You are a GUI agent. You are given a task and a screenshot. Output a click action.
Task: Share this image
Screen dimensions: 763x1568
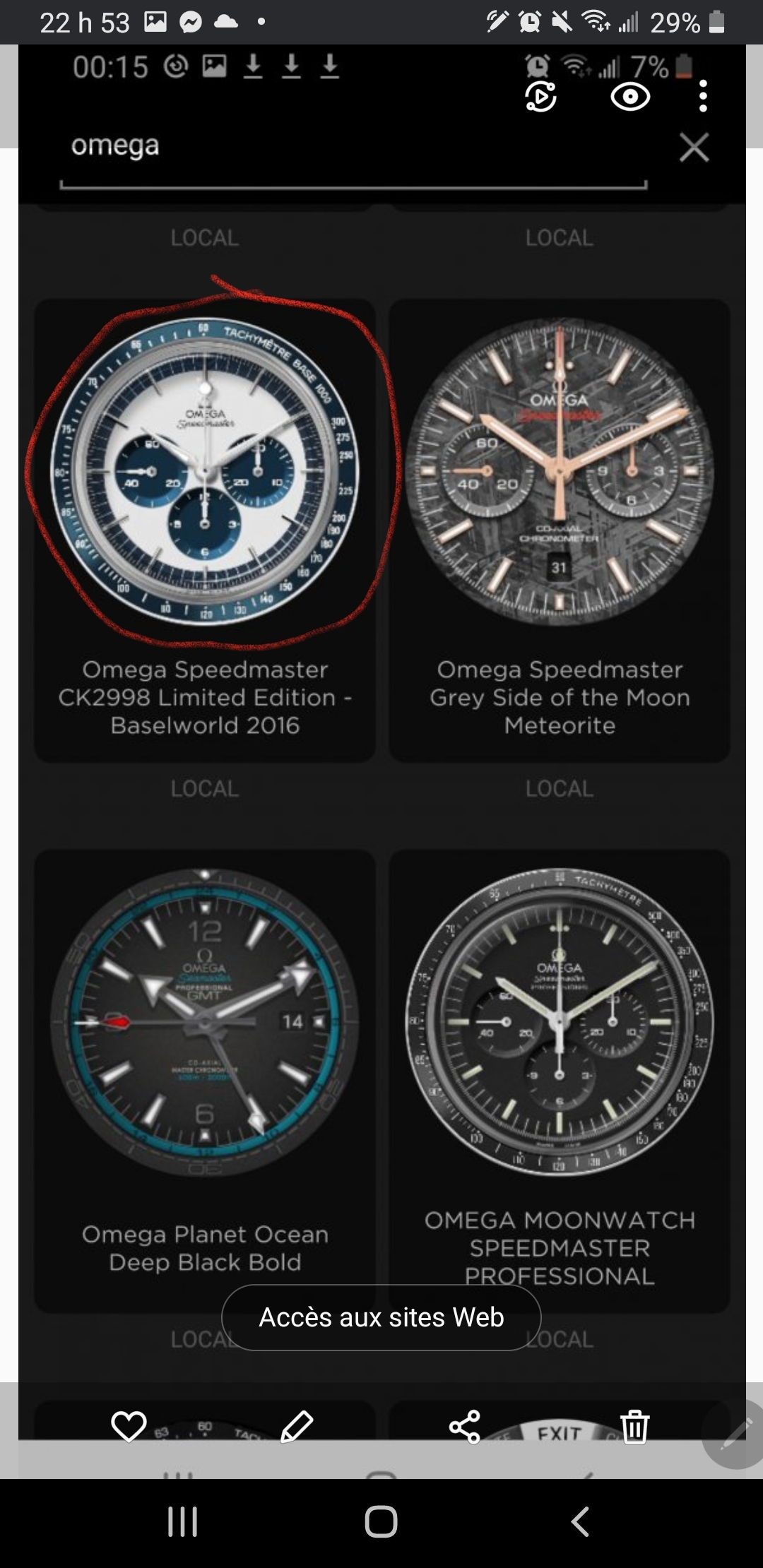pyautogui.click(x=465, y=1427)
